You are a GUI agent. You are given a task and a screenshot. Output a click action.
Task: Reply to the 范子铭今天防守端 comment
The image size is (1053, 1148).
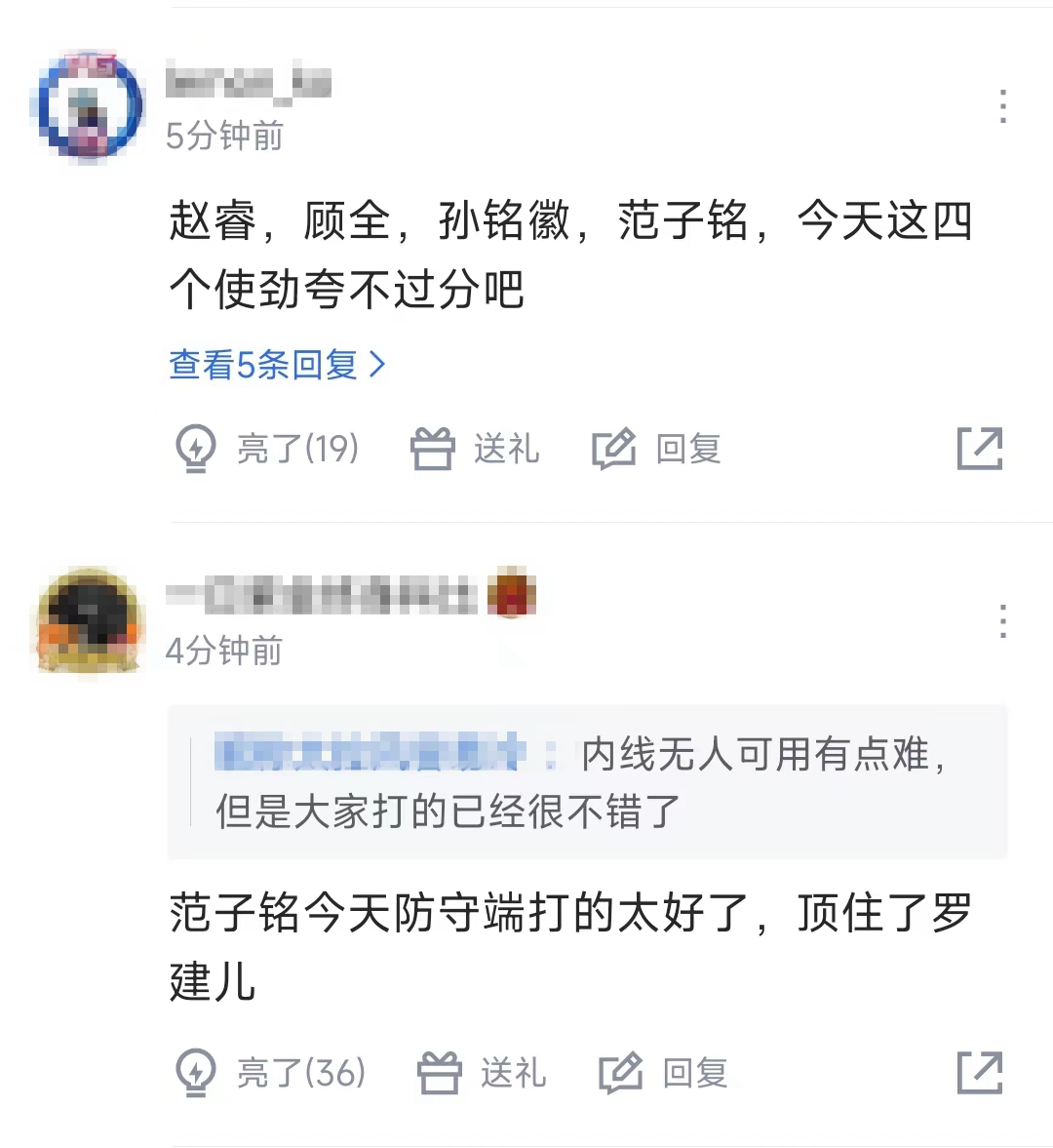(x=664, y=1073)
